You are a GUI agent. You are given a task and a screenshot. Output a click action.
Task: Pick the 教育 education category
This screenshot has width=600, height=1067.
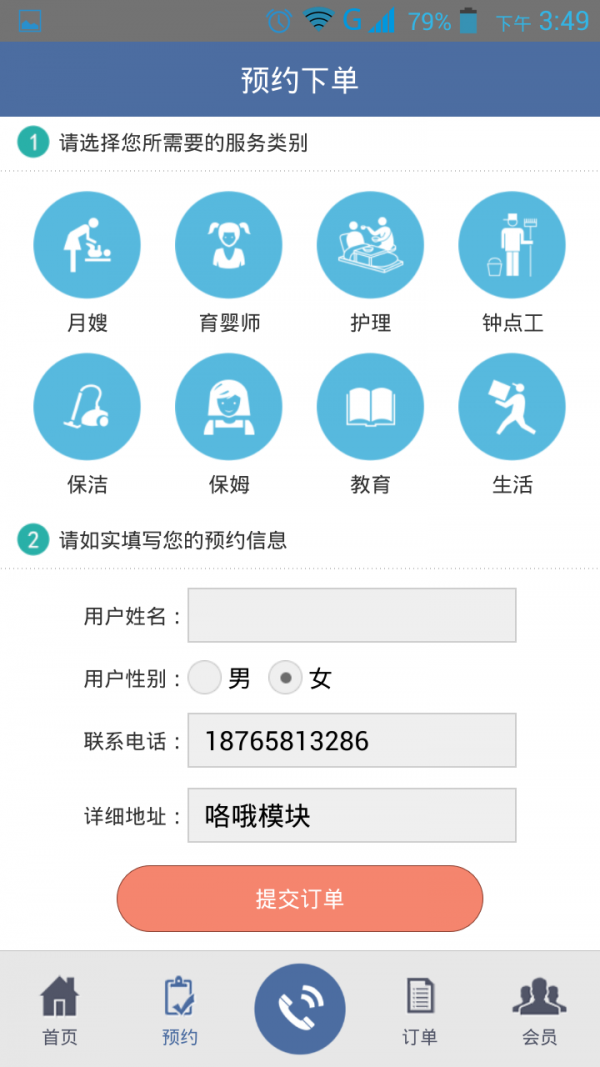[x=370, y=407]
